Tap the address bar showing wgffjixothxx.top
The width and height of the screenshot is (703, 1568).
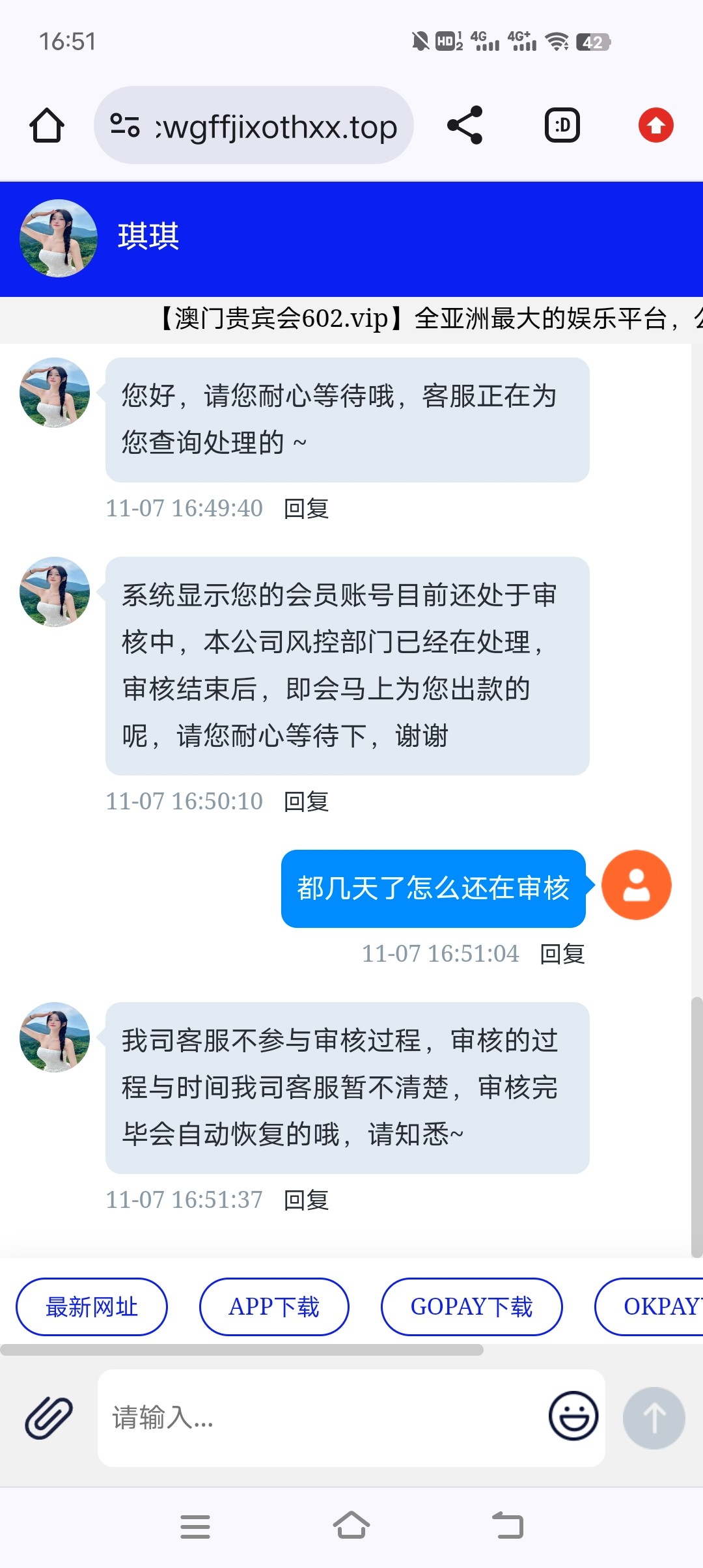point(254,125)
